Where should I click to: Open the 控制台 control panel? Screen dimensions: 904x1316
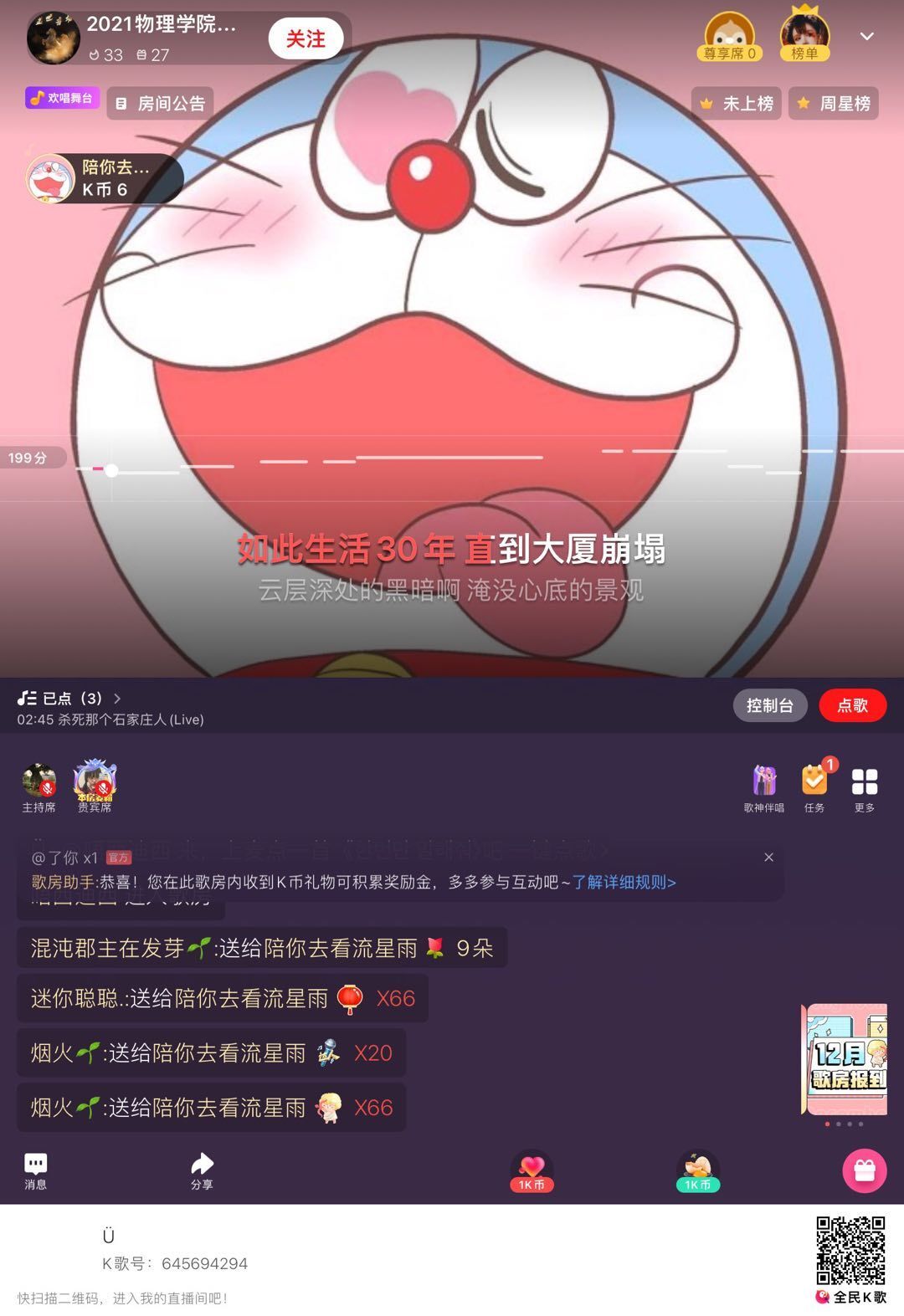pyautogui.click(x=770, y=705)
